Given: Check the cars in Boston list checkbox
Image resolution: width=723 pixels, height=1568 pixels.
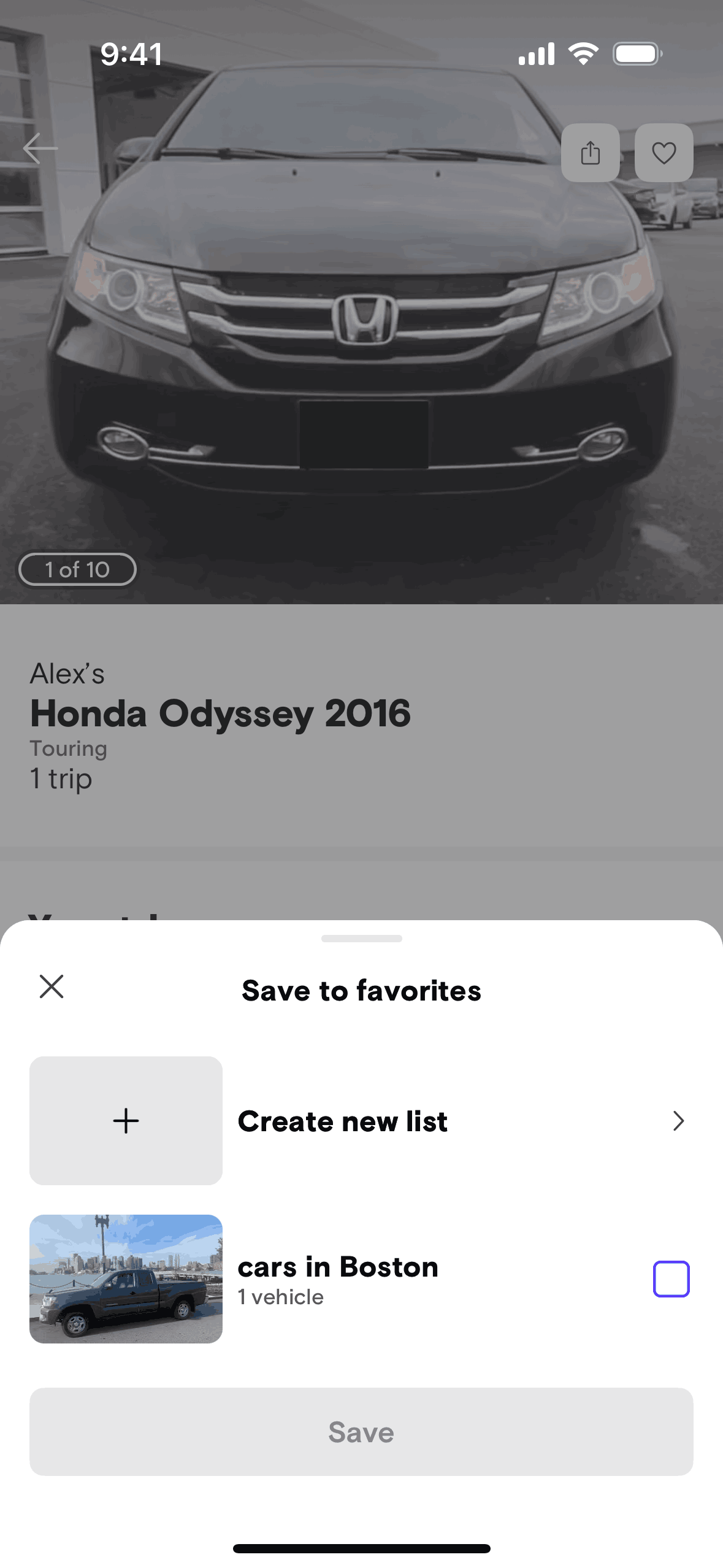Looking at the screenshot, I should point(671,1279).
